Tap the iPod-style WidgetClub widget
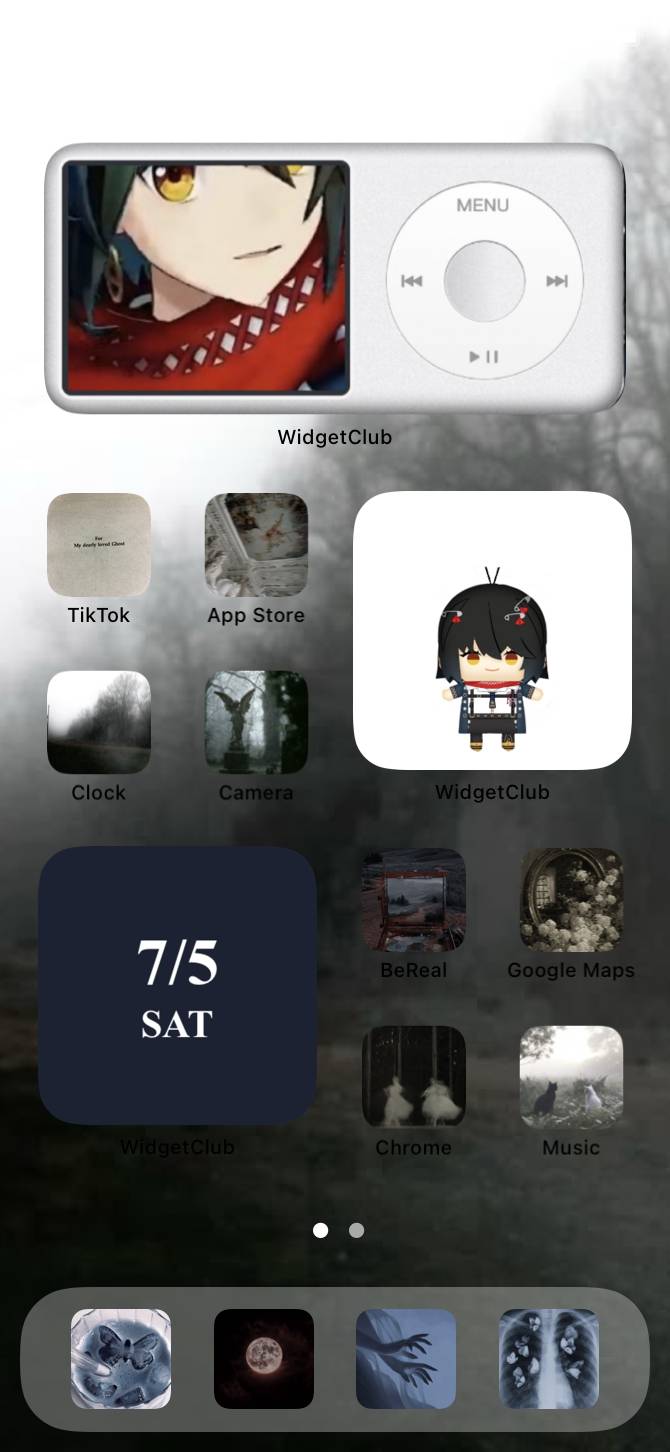Viewport: 670px width, 1452px height. coord(335,278)
